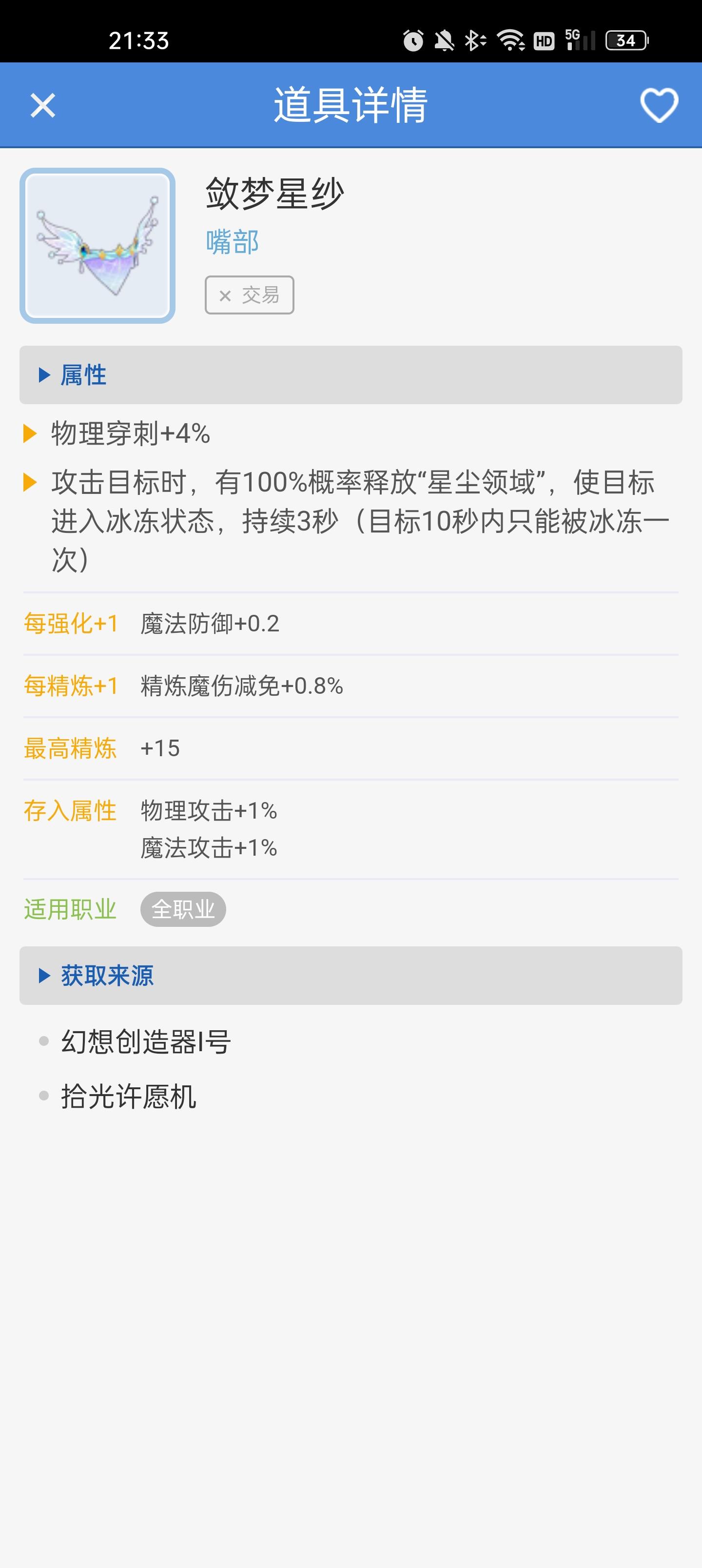Viewport: 702px width, 1568px height.
Task: Toggle the 全职业 class chip
Action: point(183,909)
